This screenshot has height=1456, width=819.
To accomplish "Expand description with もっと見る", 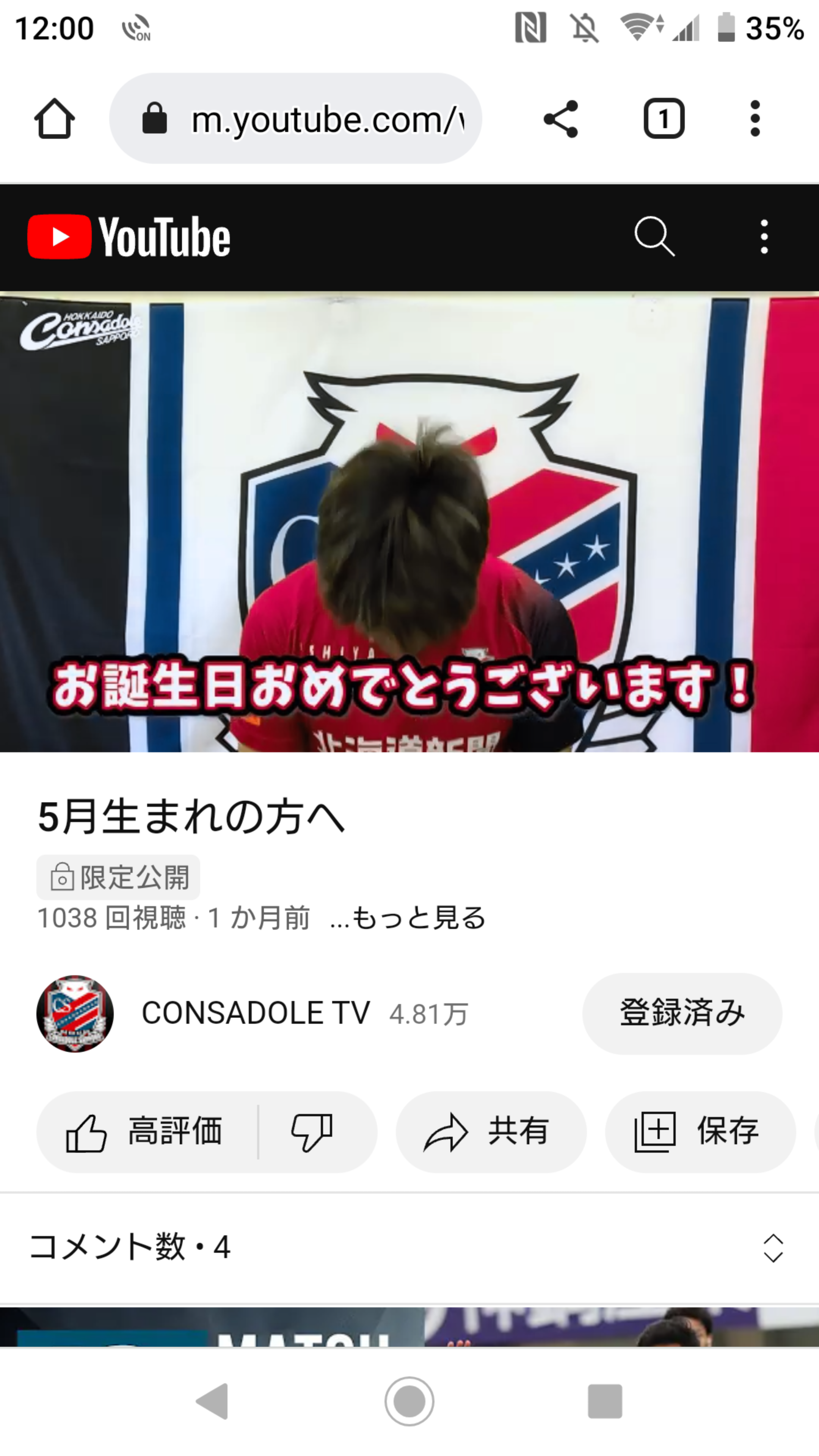I will (408, 918).
